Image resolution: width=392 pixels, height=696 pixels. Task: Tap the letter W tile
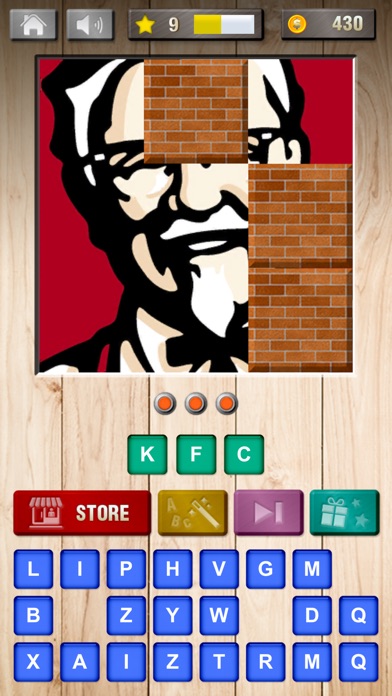coord(219,615)
